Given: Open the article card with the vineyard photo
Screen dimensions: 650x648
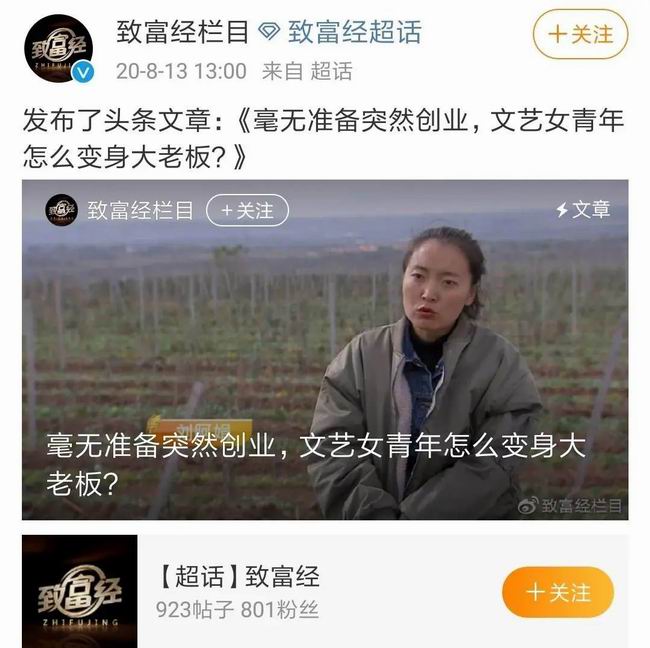Looking at the screenshot, I should (325, 360).
